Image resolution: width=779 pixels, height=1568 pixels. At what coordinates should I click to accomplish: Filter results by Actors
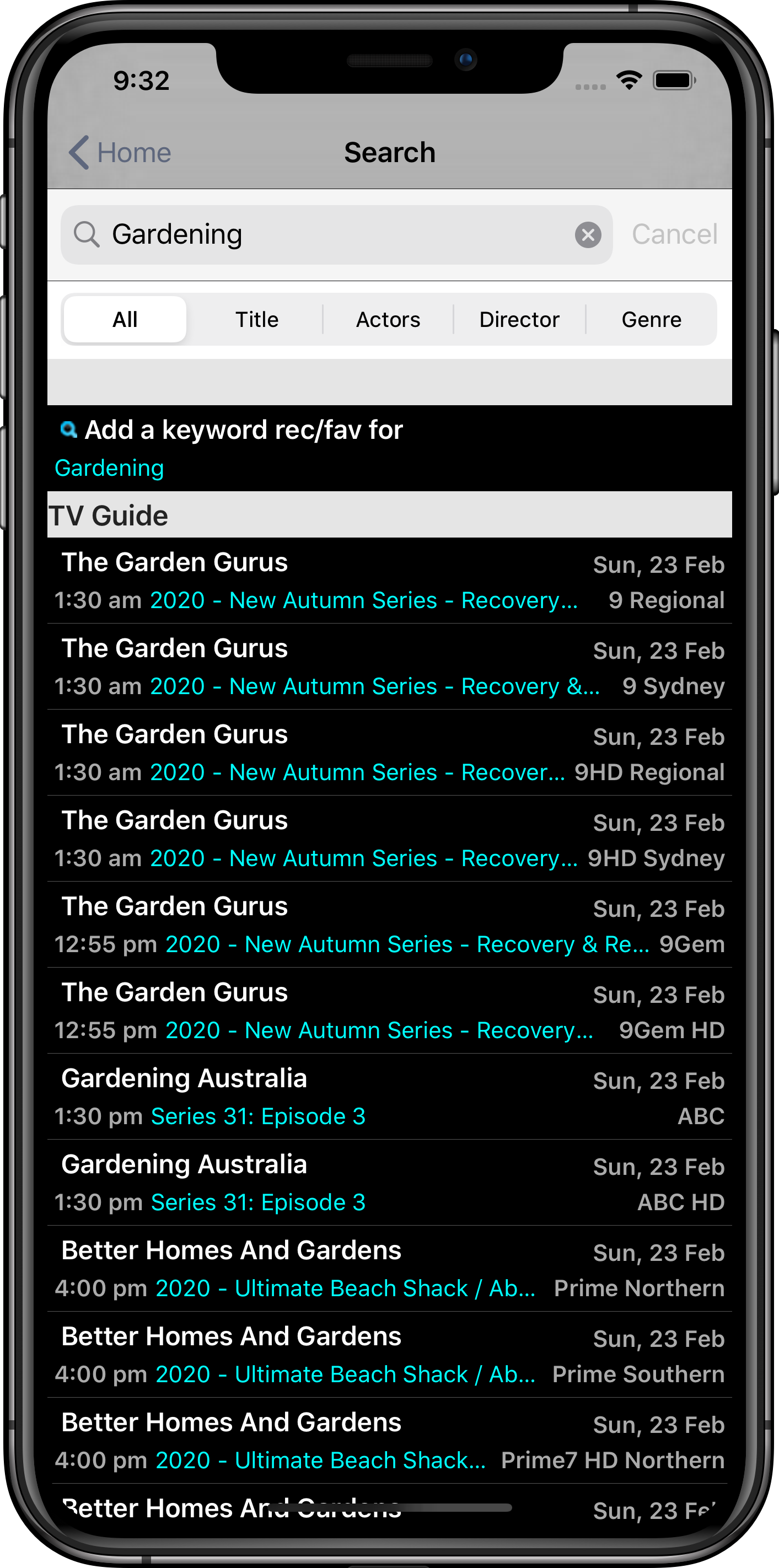(x=388, y=320)
